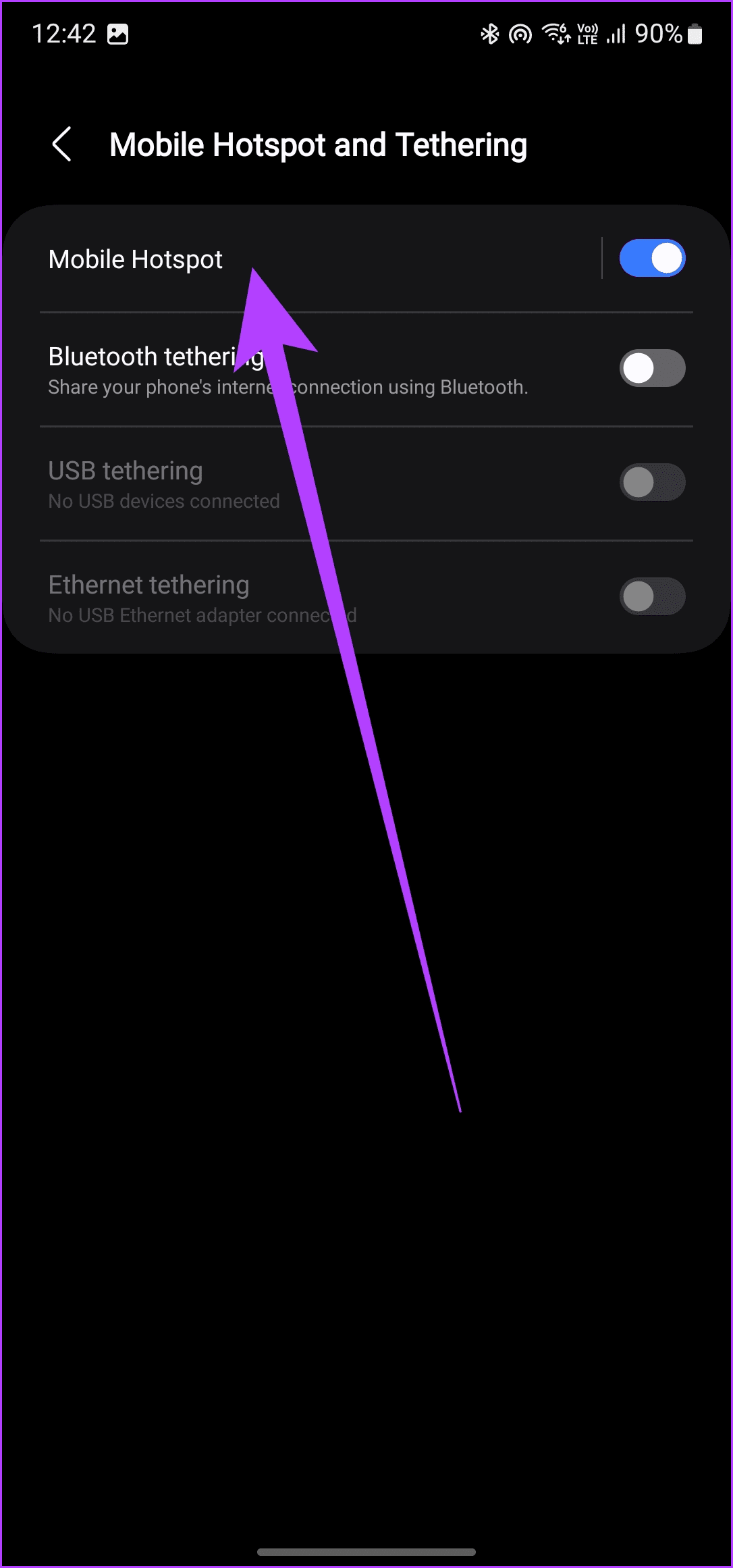Open Mobile Hotspot settings via its label
Image resolution: width=733 pixels, height=1568 pixels.
pos(135,259)
